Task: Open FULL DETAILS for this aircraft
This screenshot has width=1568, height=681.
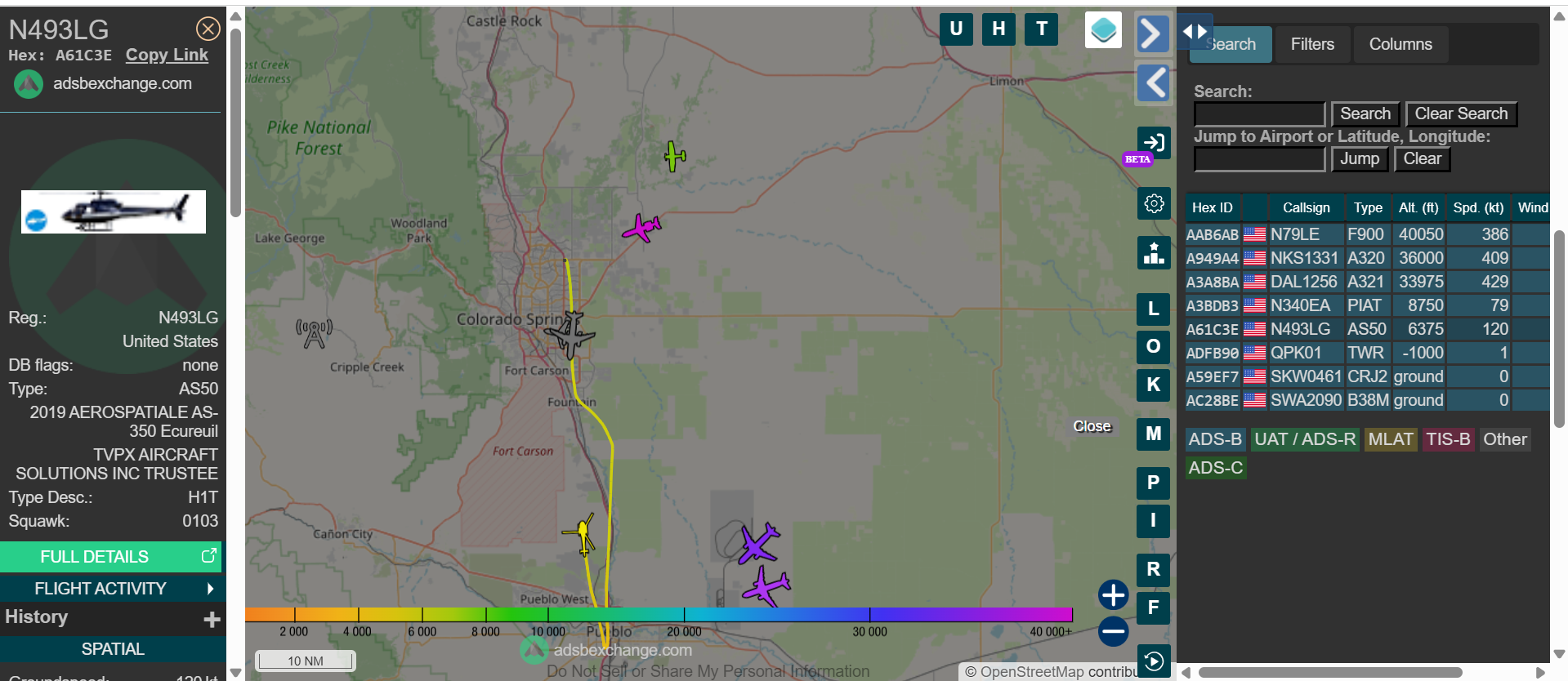Action: [x=111, y=557]
